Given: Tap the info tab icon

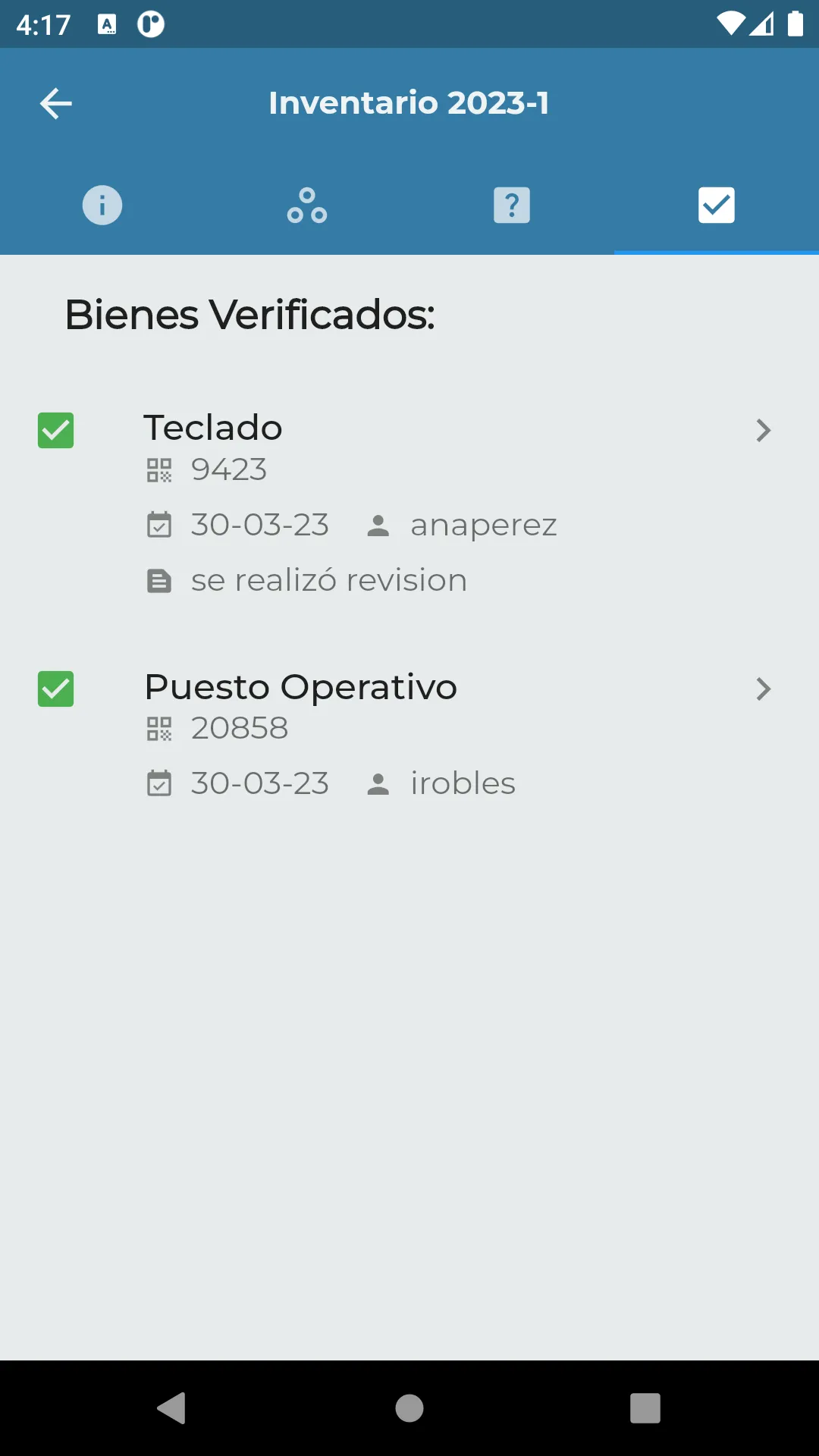Looking at the screenshot, I should click(x=102, y=205).
